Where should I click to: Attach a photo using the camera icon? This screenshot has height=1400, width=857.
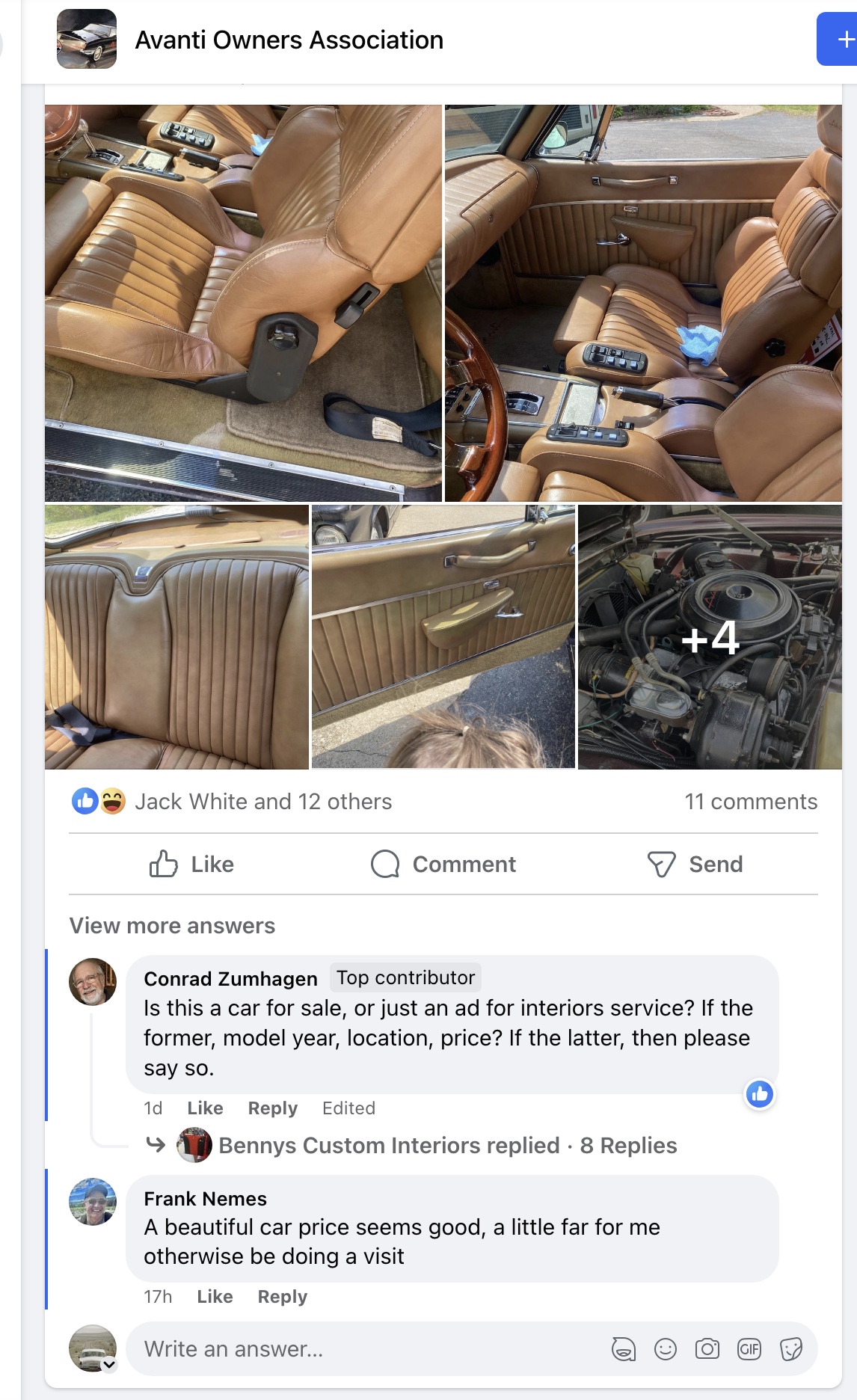[707, 1349]
